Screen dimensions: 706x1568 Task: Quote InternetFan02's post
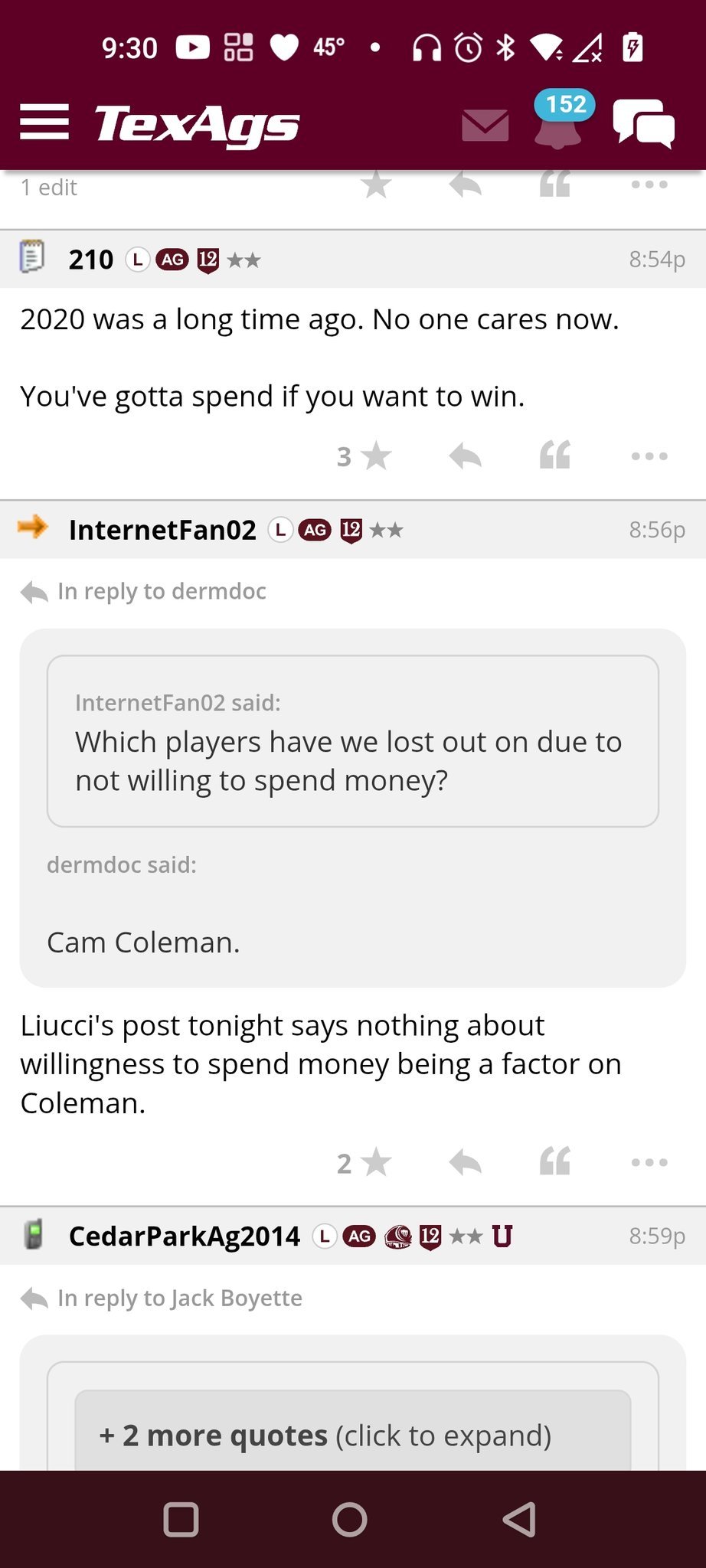[554, 1164]
